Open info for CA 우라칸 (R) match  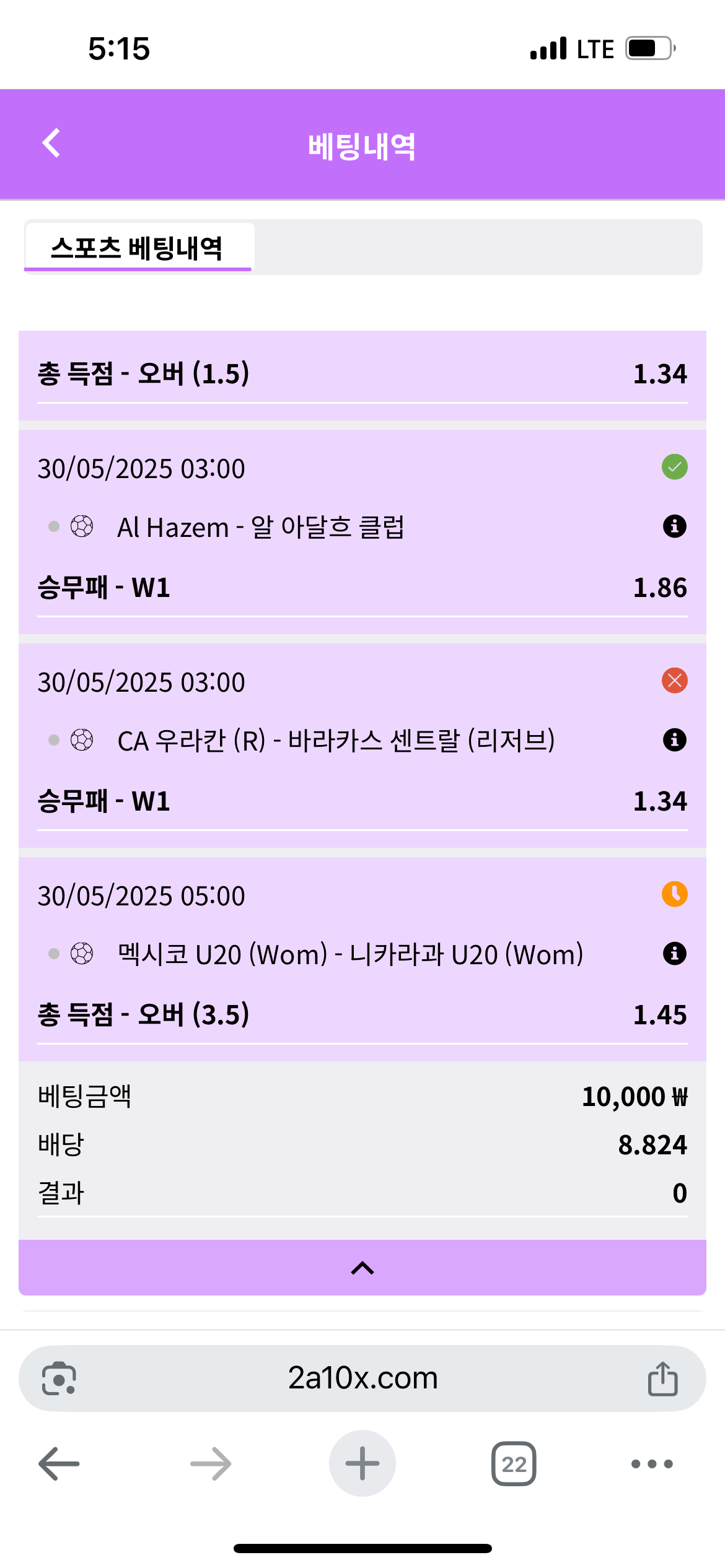pyautogui.click(x=674, y=740)
